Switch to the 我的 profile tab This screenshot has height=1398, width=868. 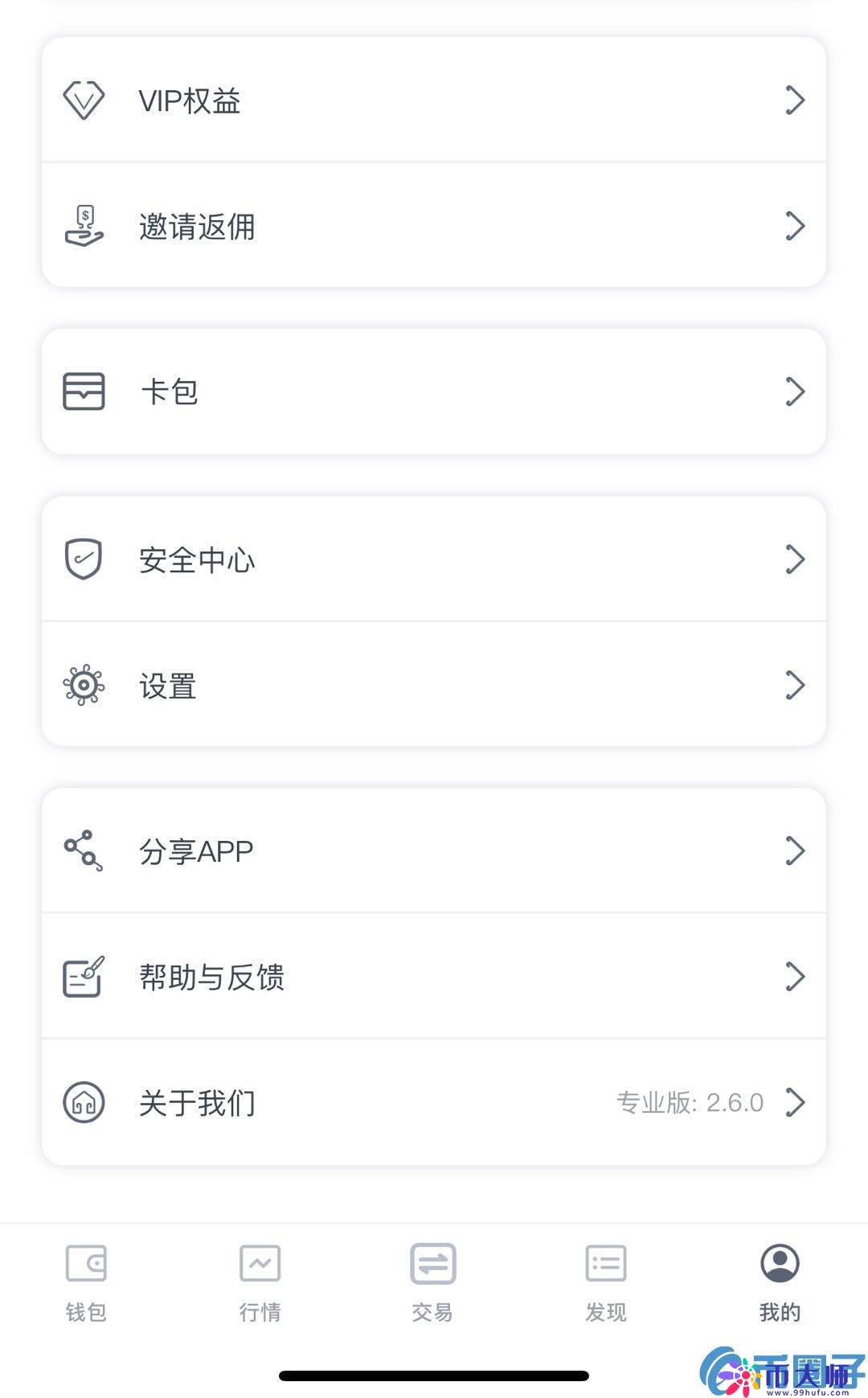(x=779, y=1282)
